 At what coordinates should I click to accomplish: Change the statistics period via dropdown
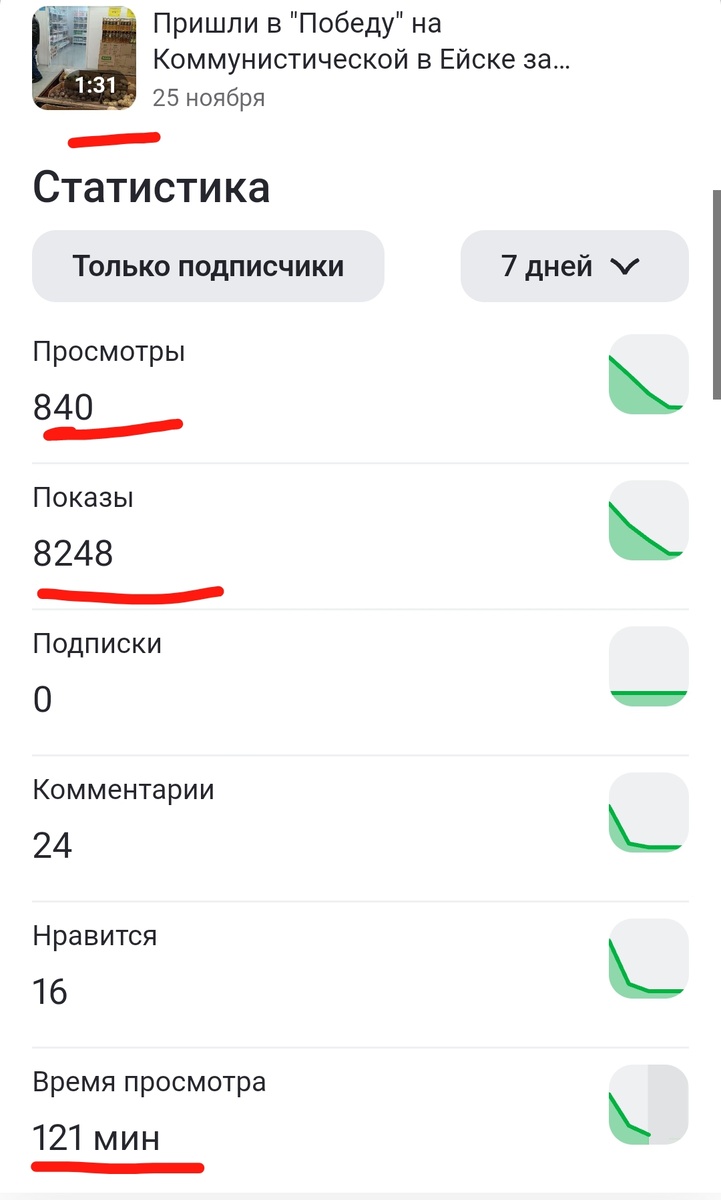pyautogui.click(x=574, y=266)
